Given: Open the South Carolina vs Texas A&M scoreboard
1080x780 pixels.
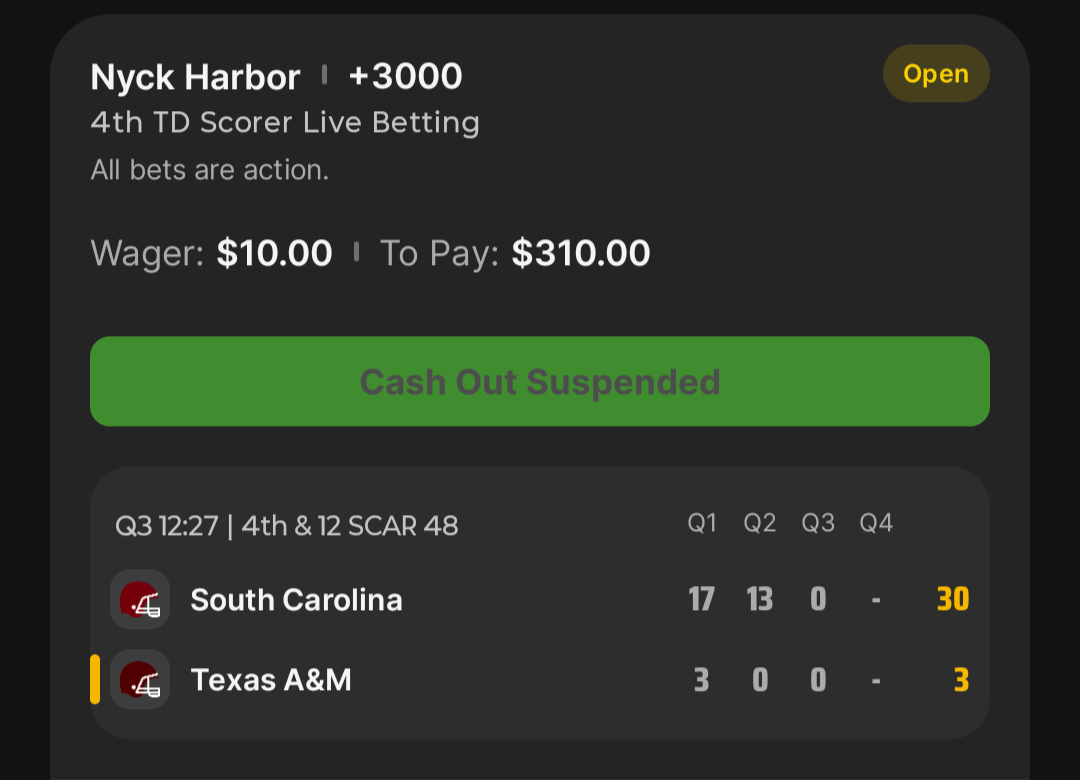Looking at the screenshot, I should click(x=540, y=602).
